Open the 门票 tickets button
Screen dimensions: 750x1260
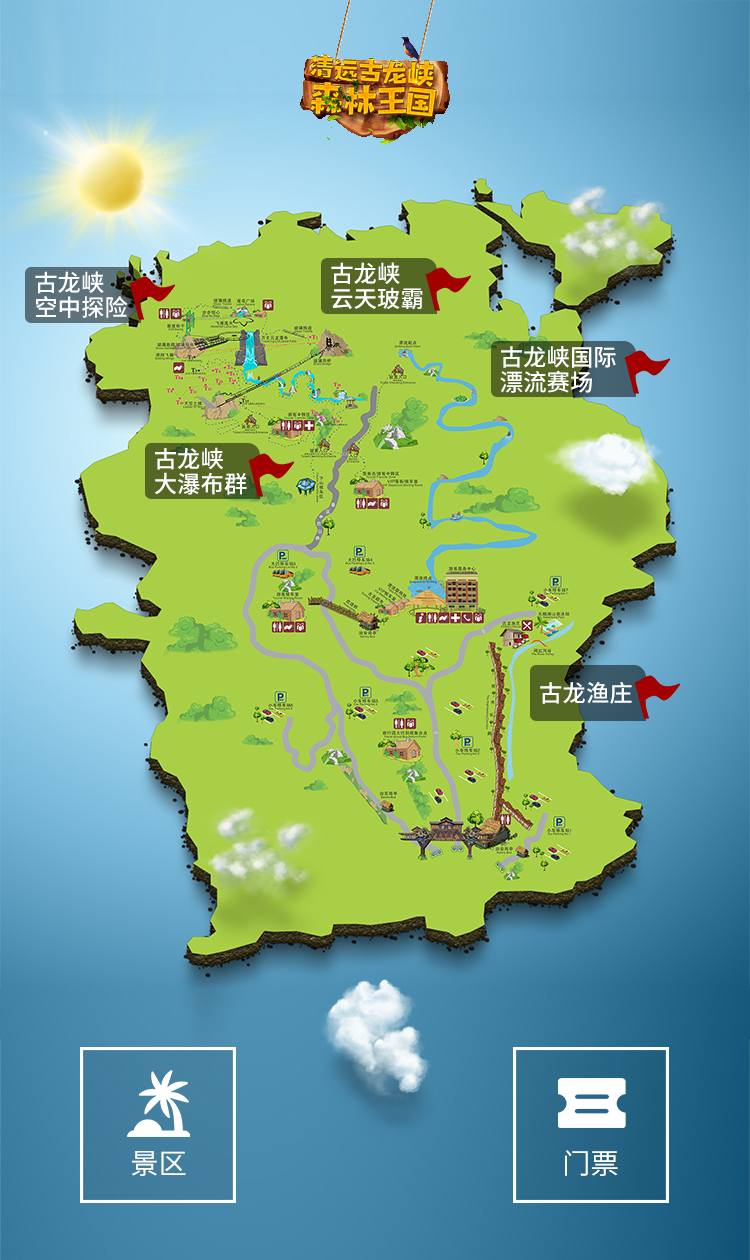click(590, 1124)
